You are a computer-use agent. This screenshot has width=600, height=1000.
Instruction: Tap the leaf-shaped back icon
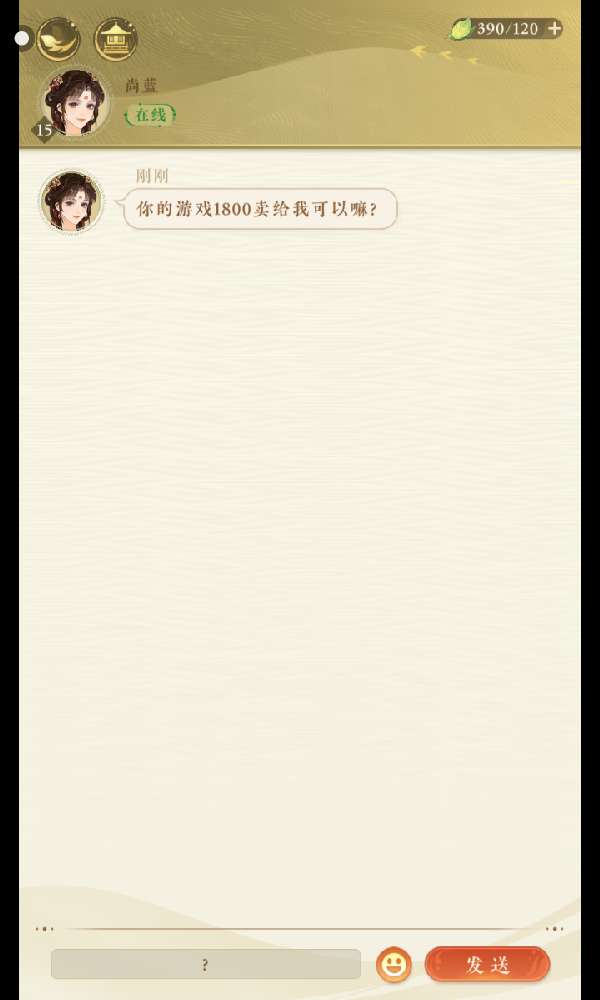(x=58, y=40)
